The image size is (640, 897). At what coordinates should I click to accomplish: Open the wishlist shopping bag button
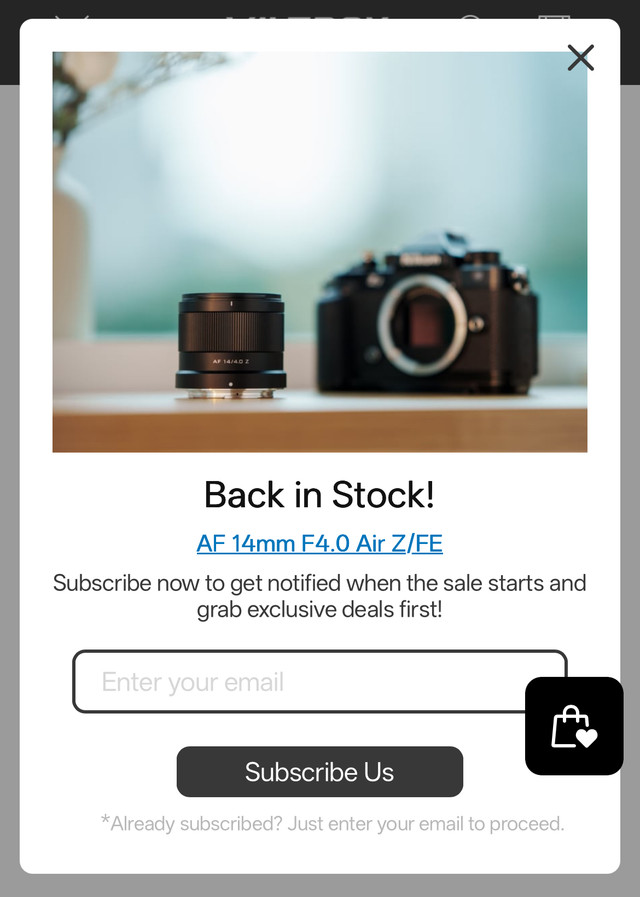[574, 726]
